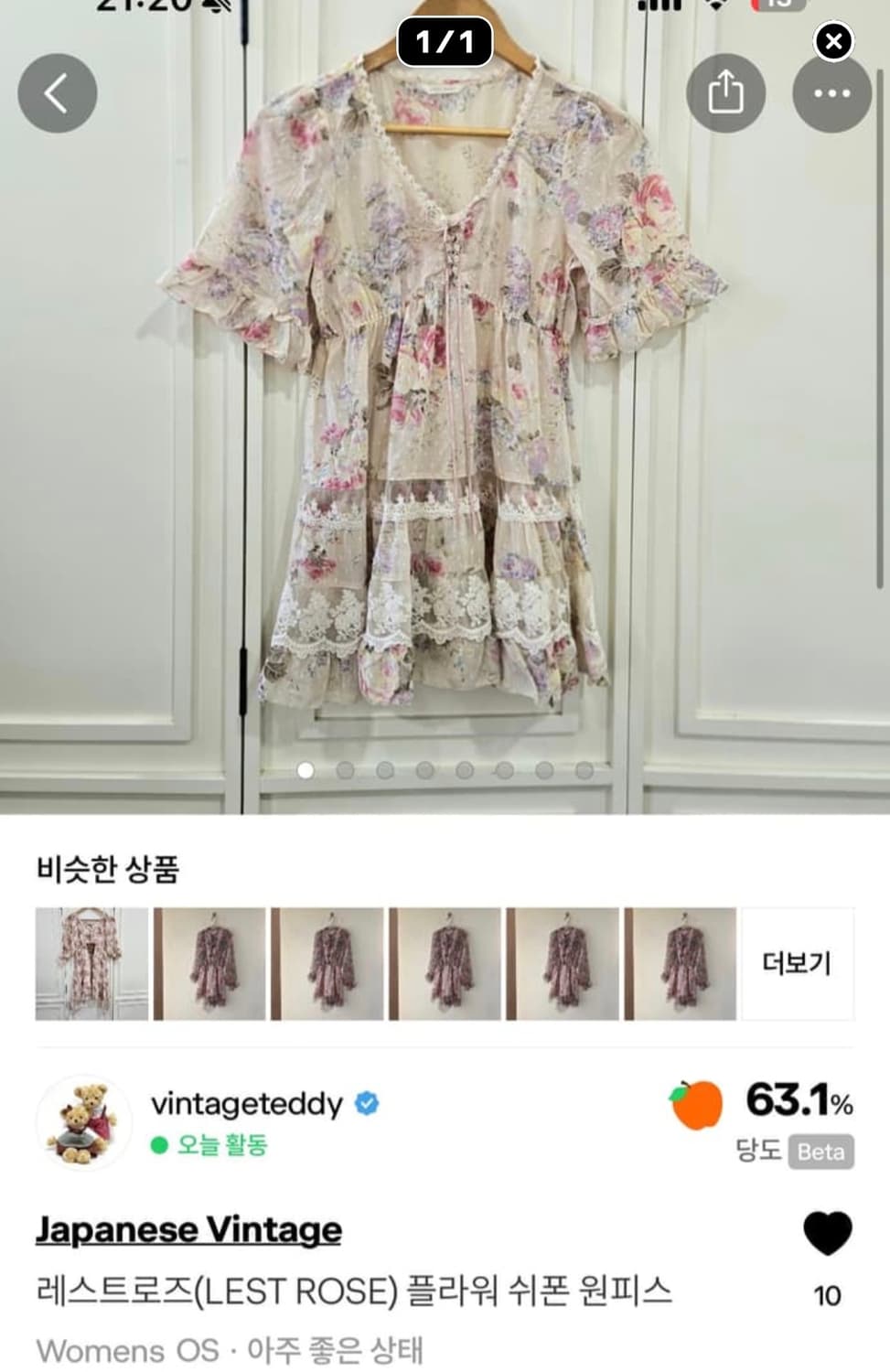Image resolution: width=890 pixels, height=1372 pixels.
Task: Tap the 1/1 image counter badge
Action: click(x=445, y=43)
